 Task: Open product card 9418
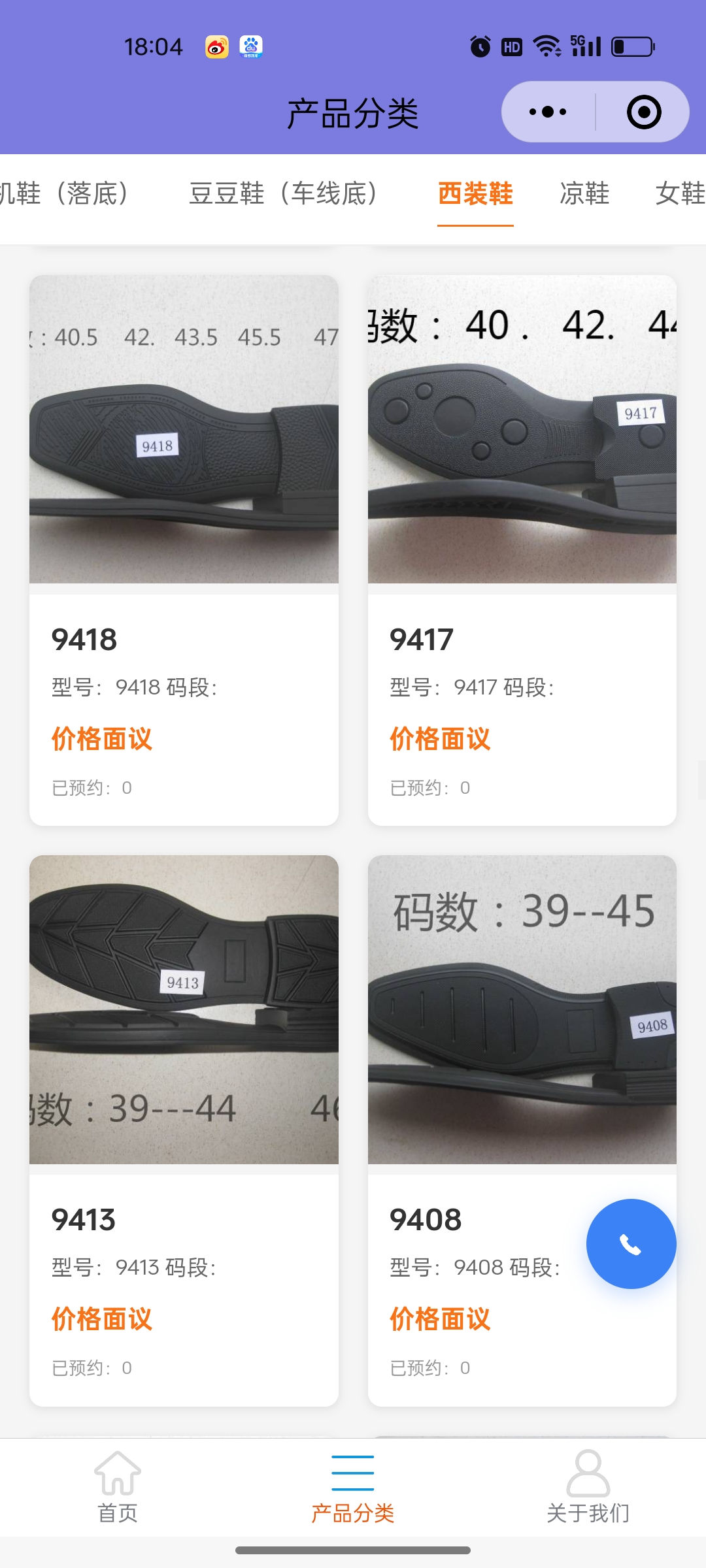tap(184, 549)
